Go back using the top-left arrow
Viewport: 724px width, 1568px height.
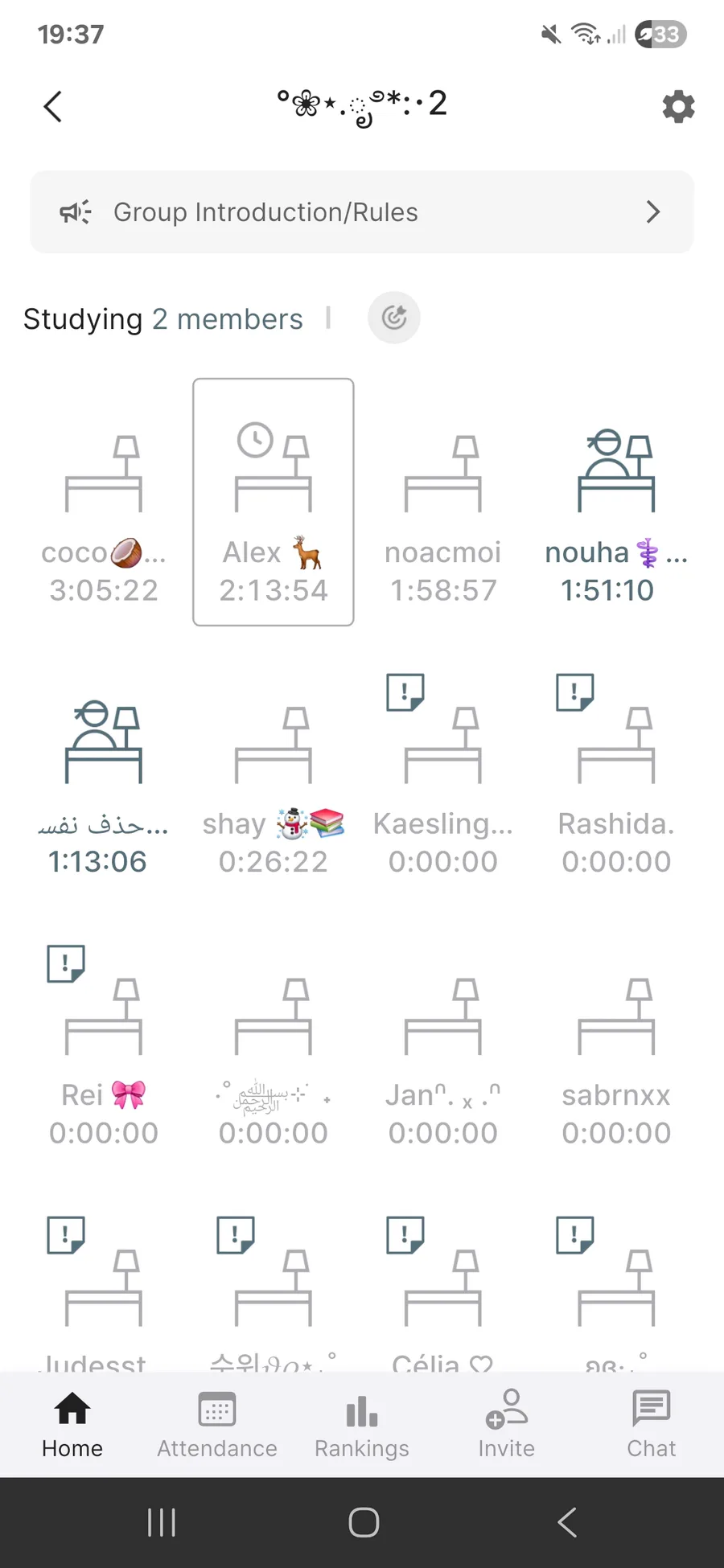pos(53,106)
